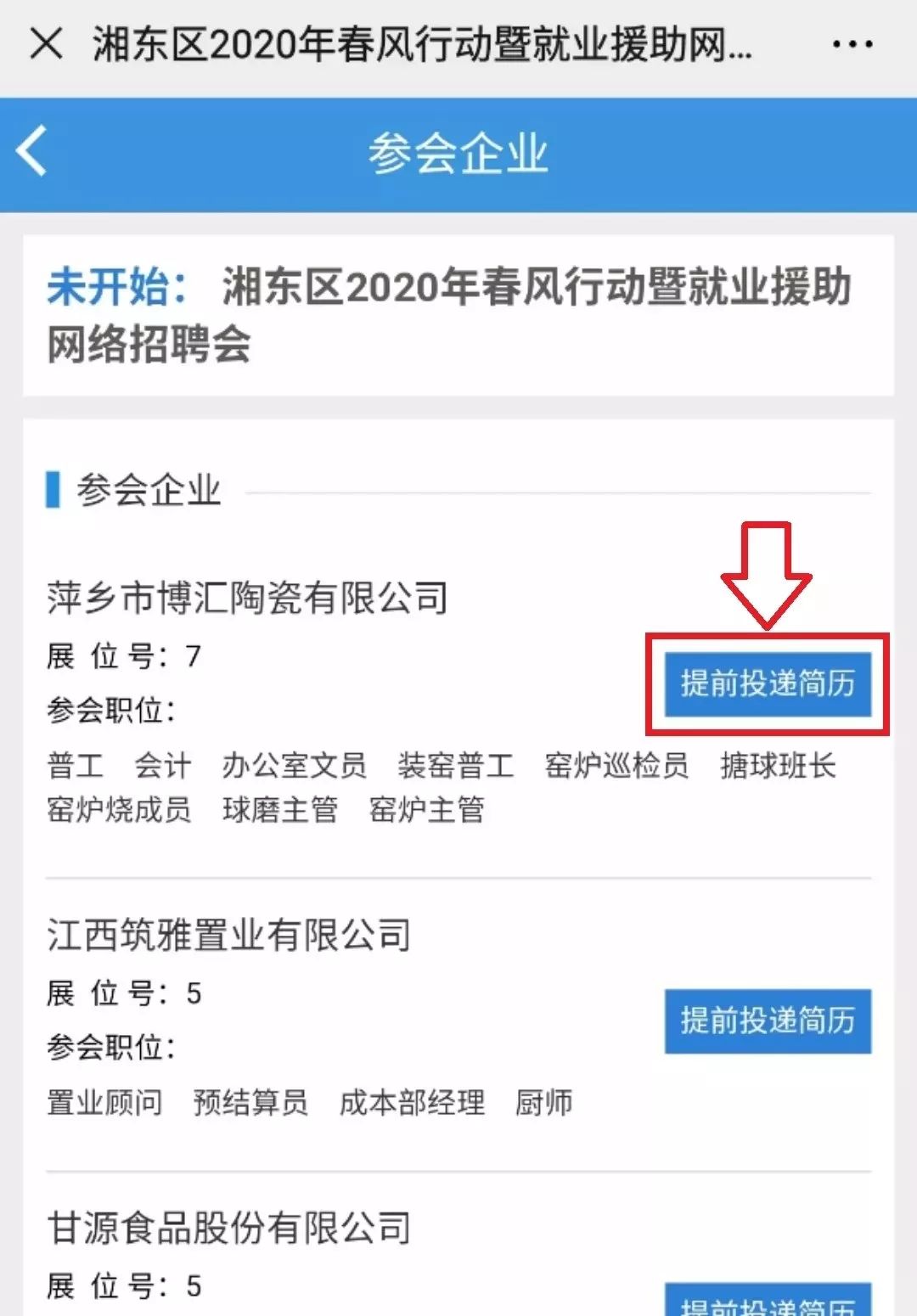Go back using the header arrow
This screenshot has height=1316, width=917.
pos(32,152)
